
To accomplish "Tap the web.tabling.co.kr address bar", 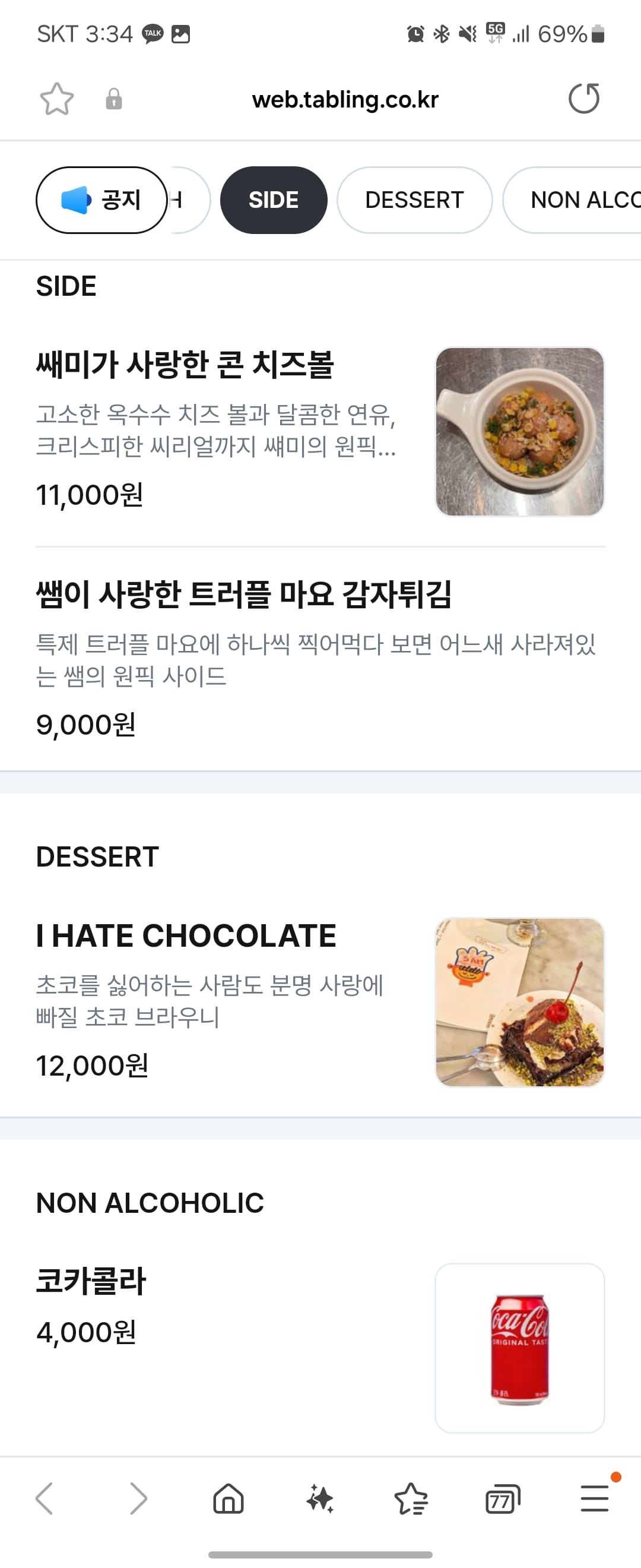I will [345, 99].
